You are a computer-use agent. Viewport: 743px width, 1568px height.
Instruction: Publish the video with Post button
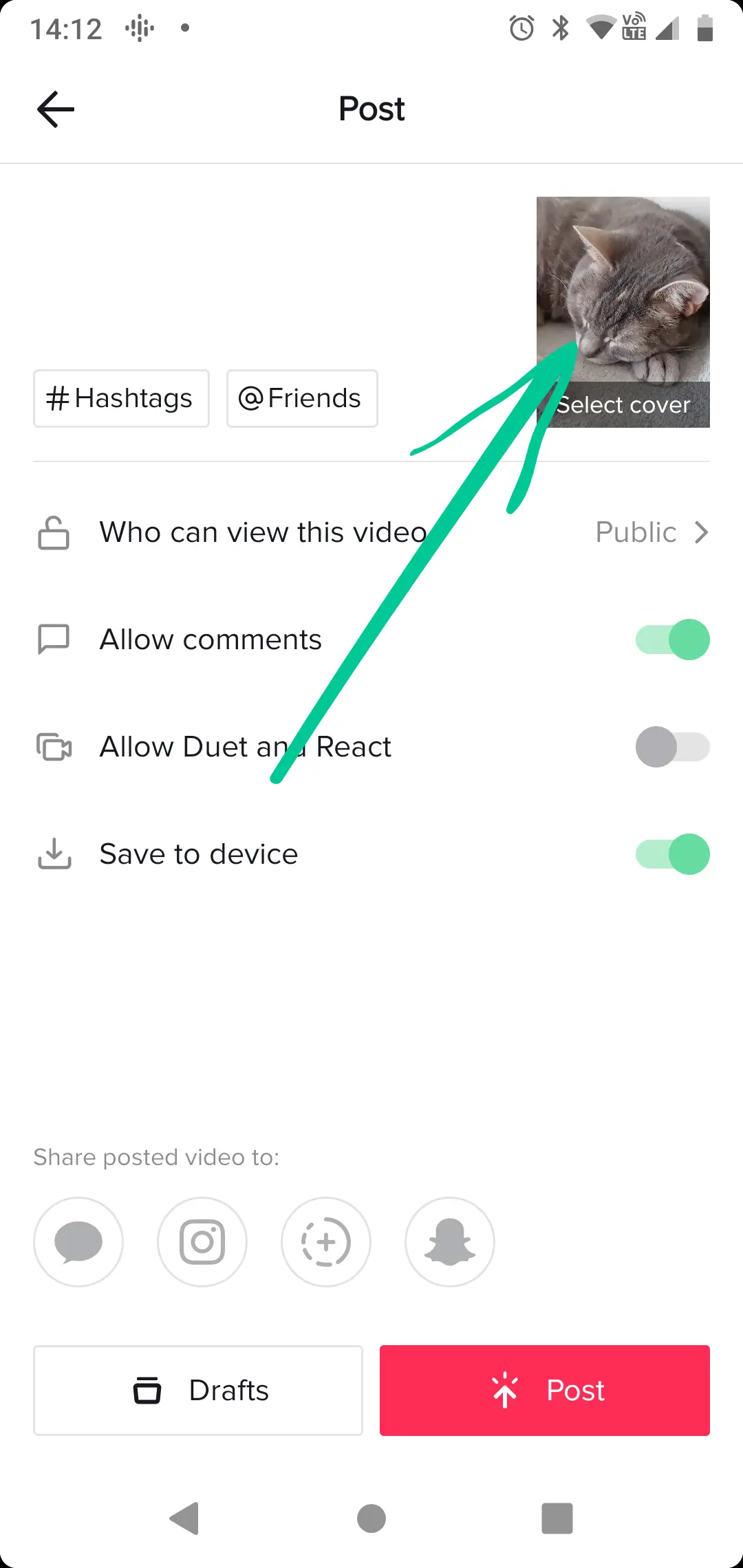(x=545, y=1391)
